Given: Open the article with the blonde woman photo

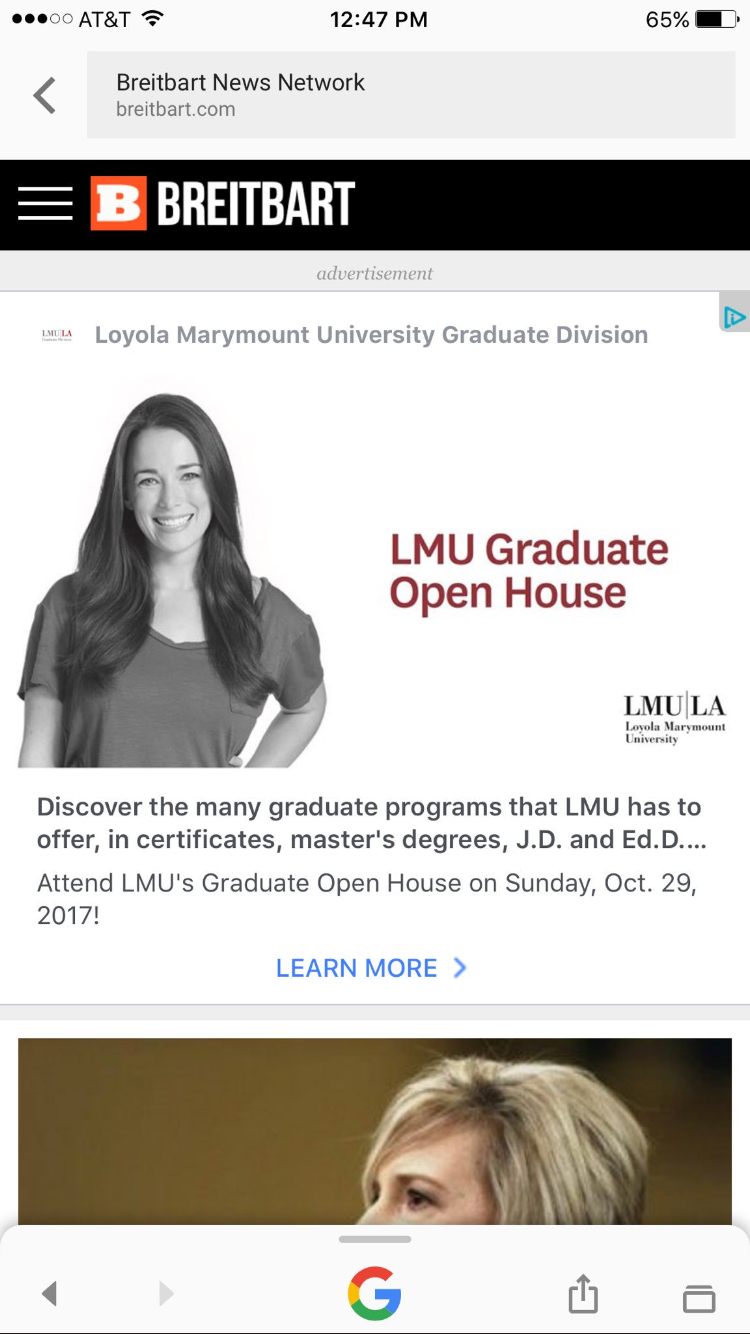Looking at the screenshot, I should [375, 1130].
